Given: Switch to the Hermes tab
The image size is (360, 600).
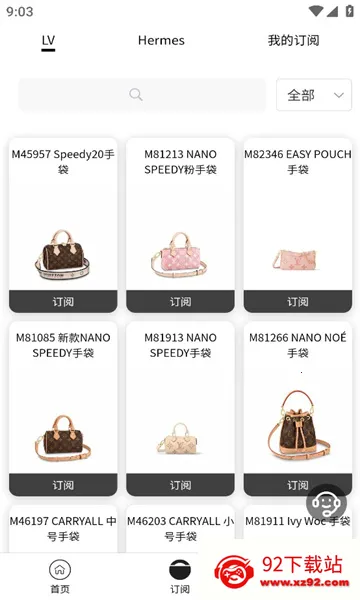Looking at the screenshot, I should point(161,40).
